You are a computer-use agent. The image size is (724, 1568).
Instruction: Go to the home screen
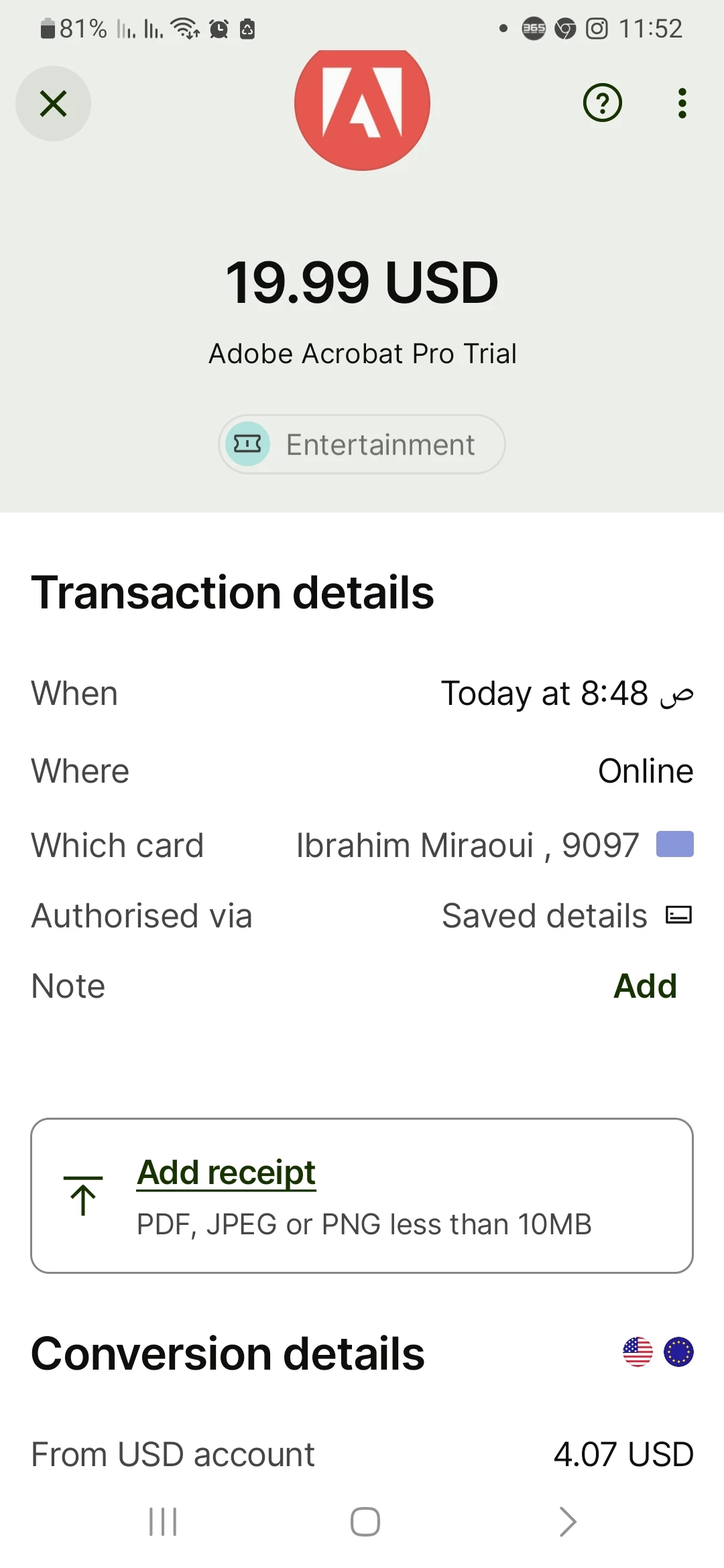point(365,1521)
